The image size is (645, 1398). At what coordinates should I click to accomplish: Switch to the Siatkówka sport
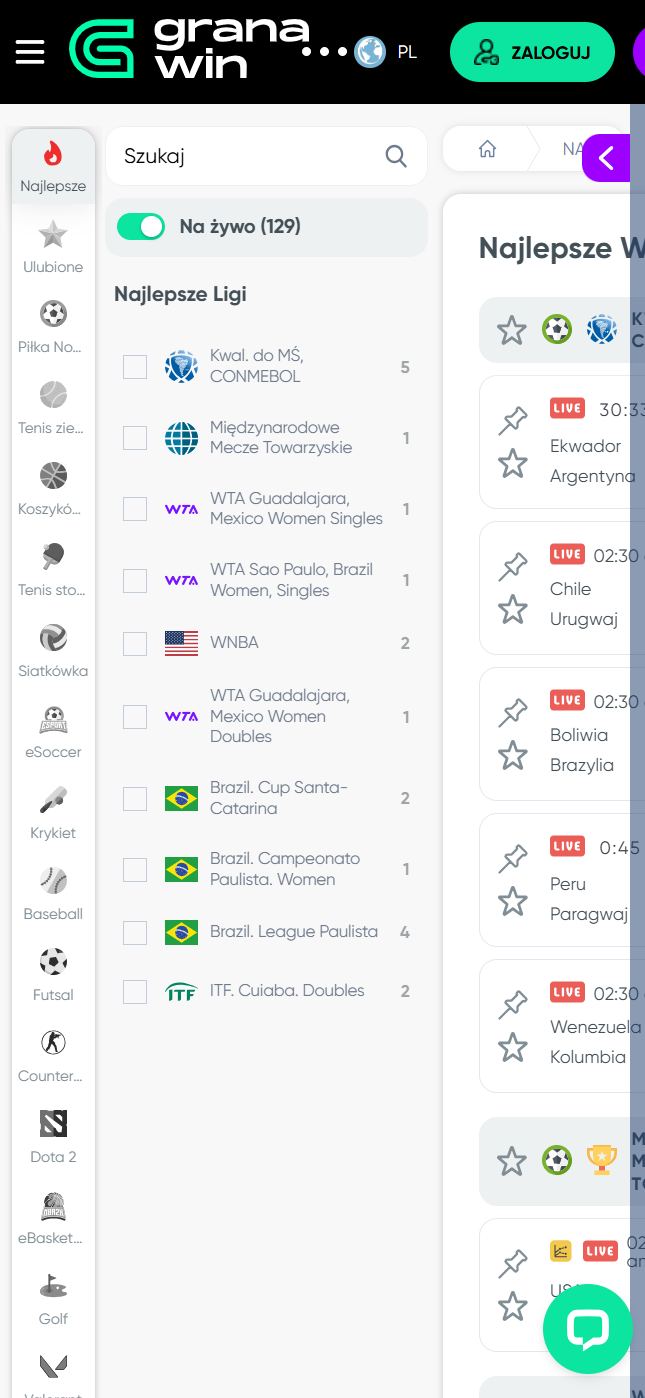(x=53, y=651)
